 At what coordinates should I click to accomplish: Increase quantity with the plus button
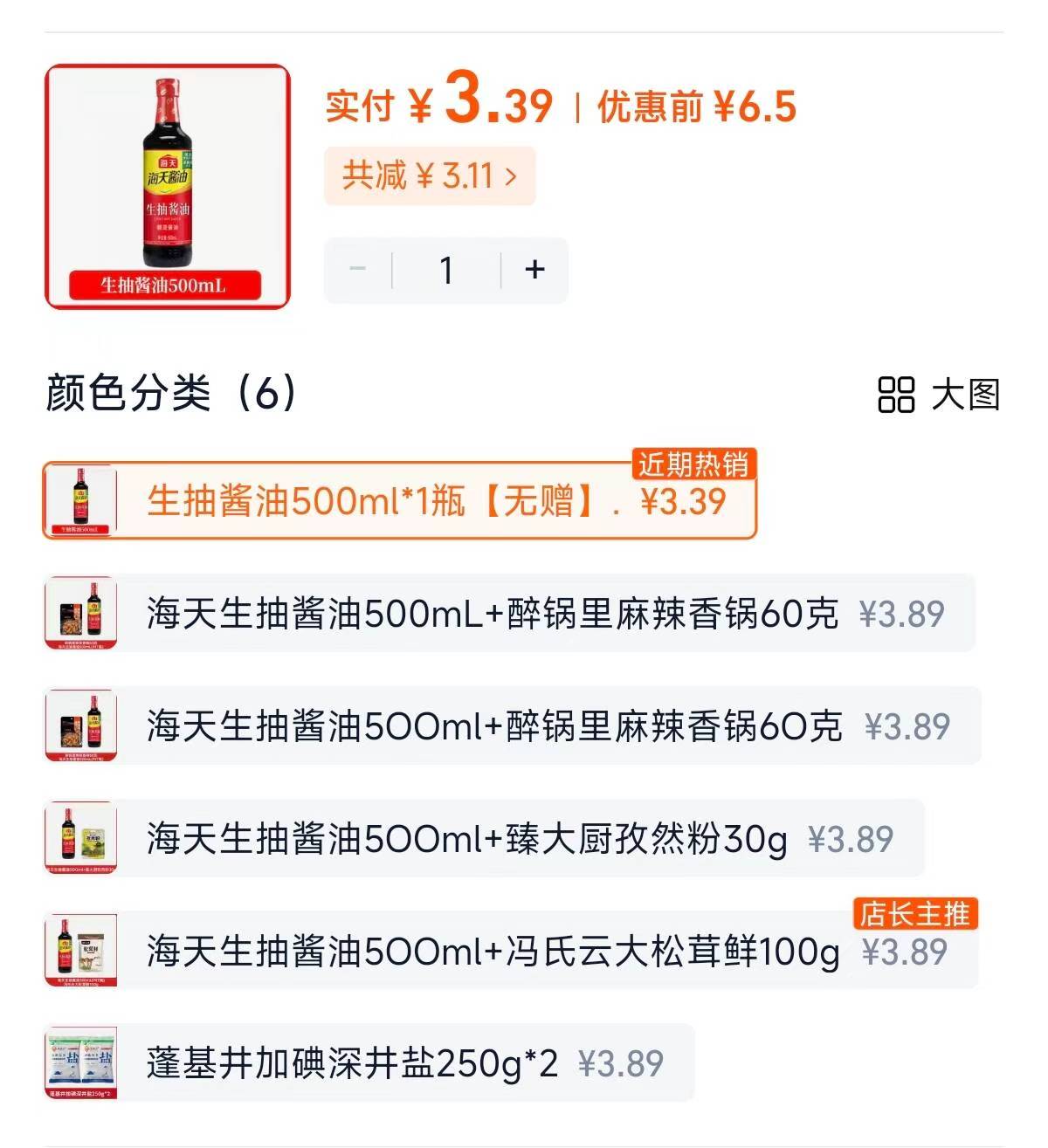click(534, 270)
